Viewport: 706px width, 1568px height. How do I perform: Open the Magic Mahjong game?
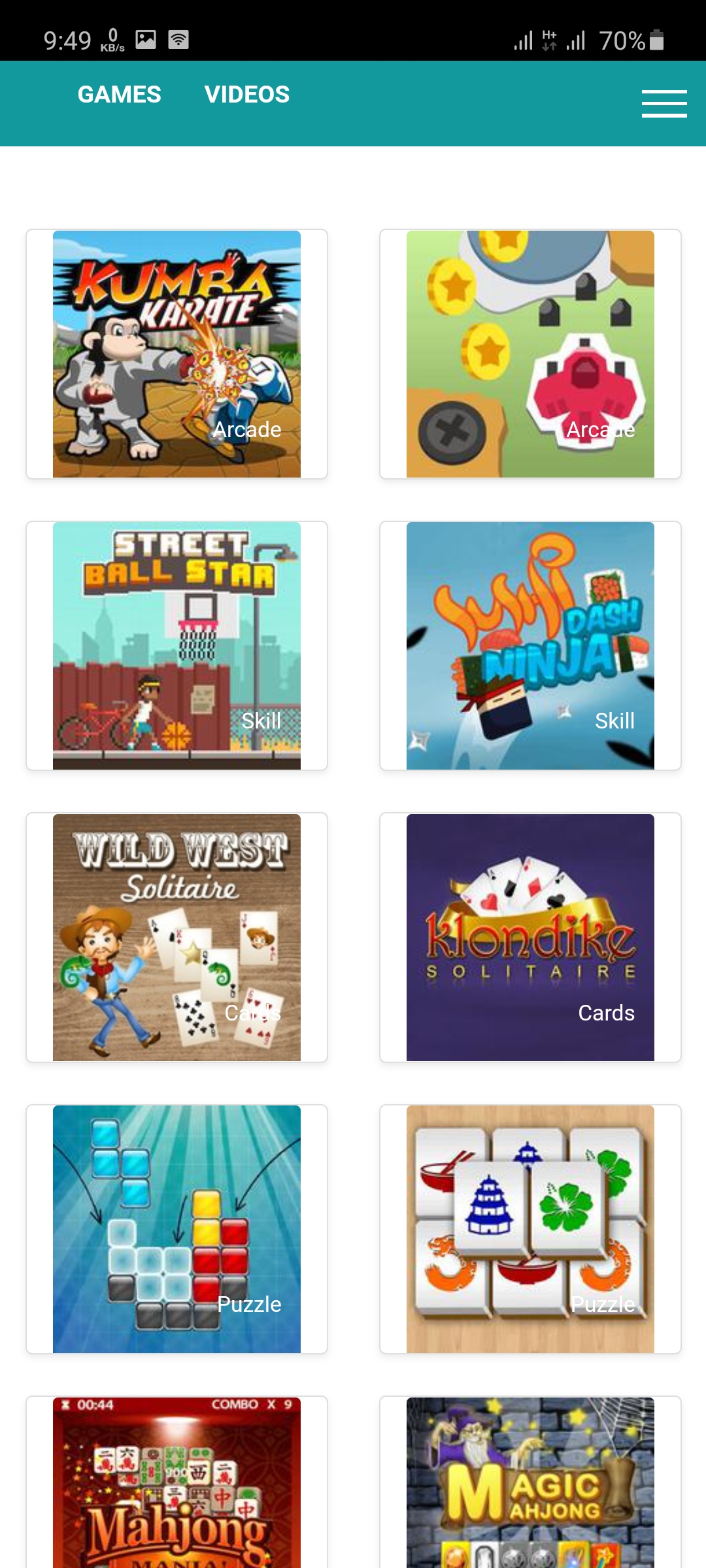point(530,1482)
